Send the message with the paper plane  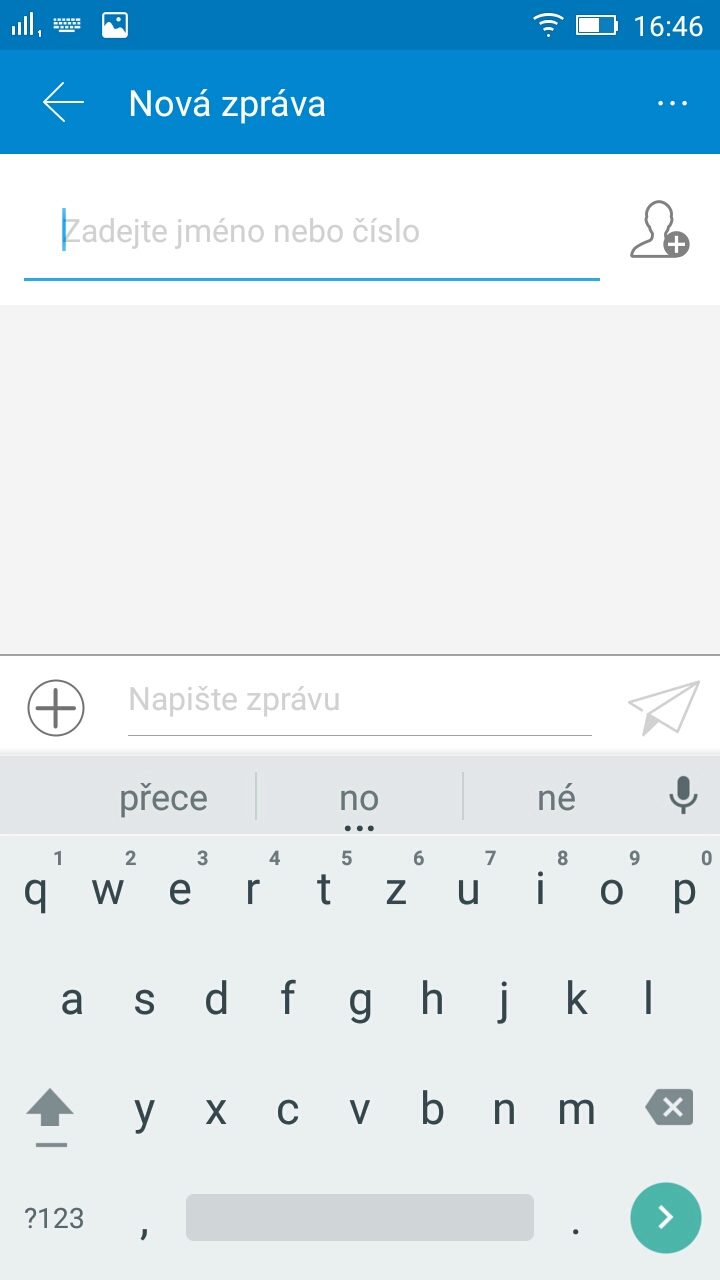point(664,707)
